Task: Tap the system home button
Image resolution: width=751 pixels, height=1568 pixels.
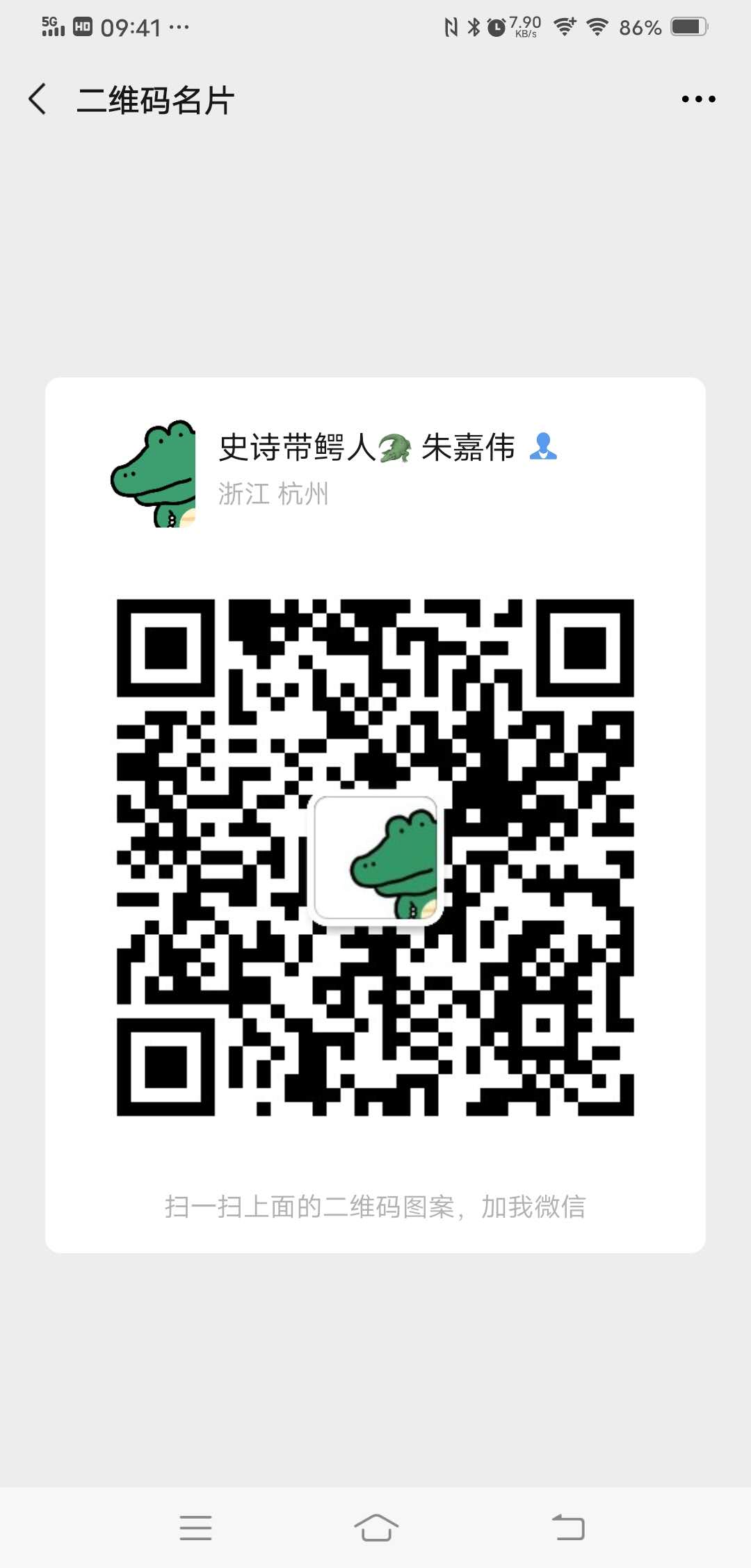Action: (375, 1528)
